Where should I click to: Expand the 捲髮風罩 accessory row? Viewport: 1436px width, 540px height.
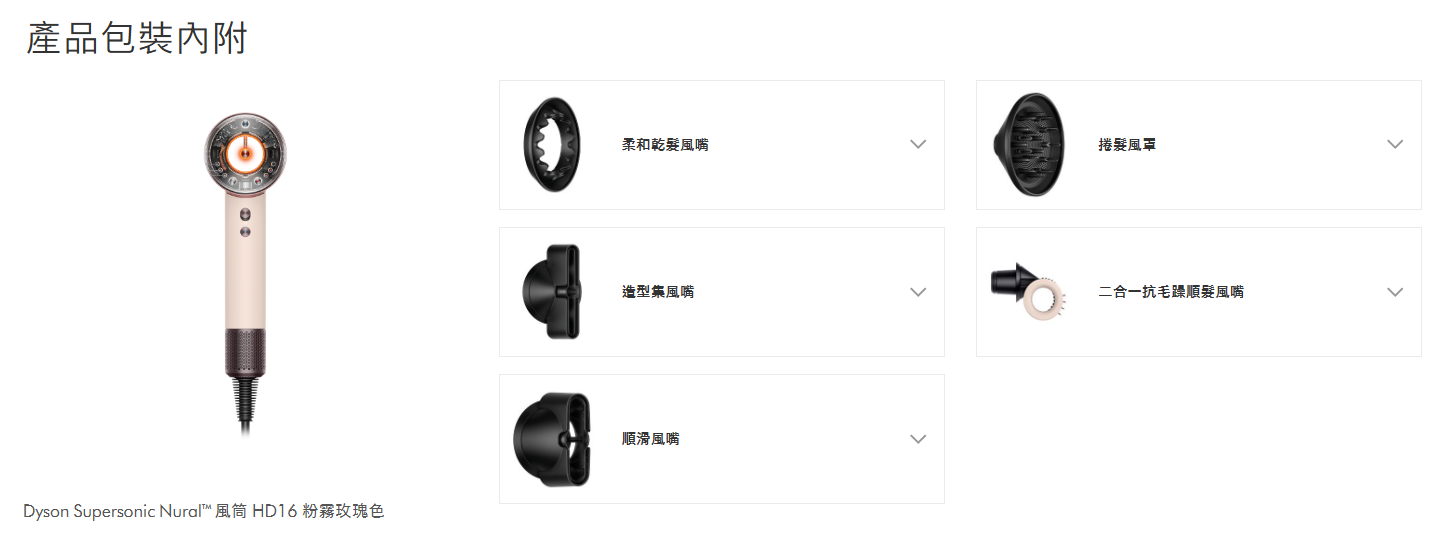pyautogui.click(x=1395, y=145)
